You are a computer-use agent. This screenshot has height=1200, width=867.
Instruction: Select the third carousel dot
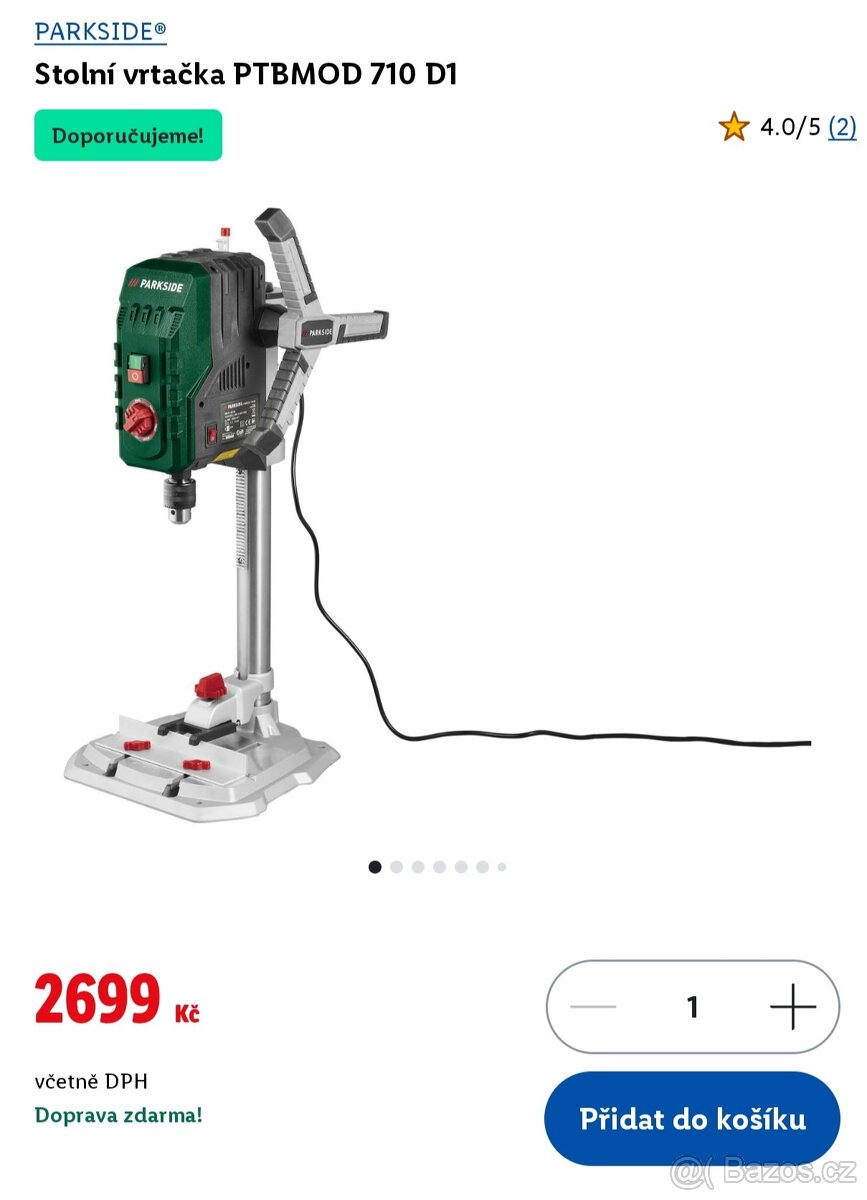tap(417, 866)
